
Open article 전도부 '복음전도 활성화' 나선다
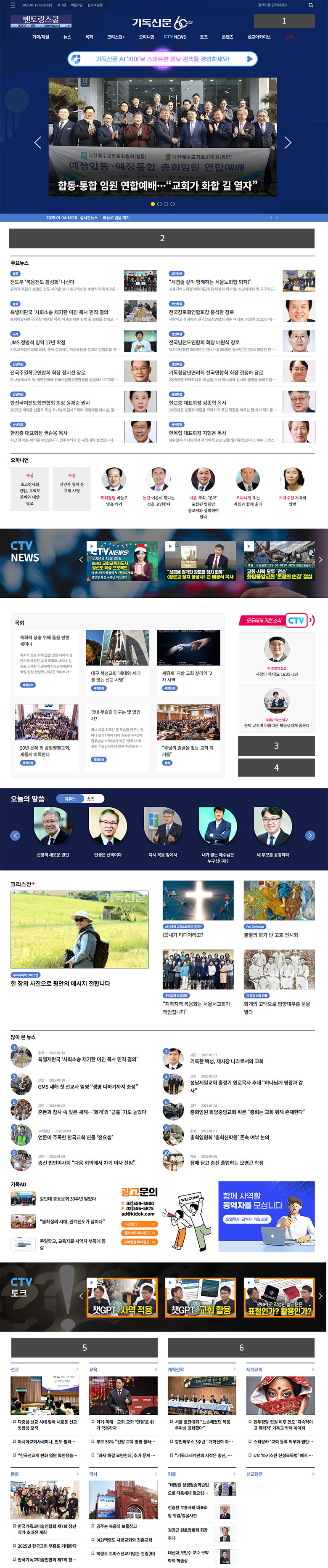(x=42, y=282)
